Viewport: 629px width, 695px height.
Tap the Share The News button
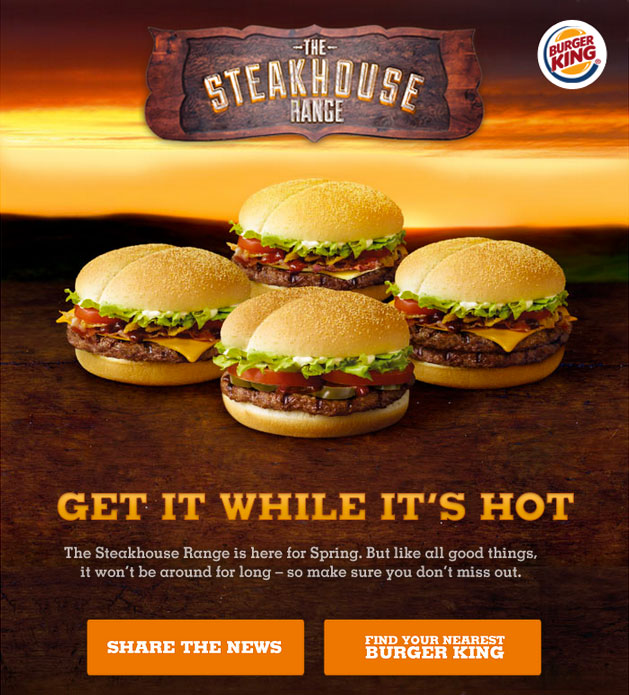(x=195, y=647)
